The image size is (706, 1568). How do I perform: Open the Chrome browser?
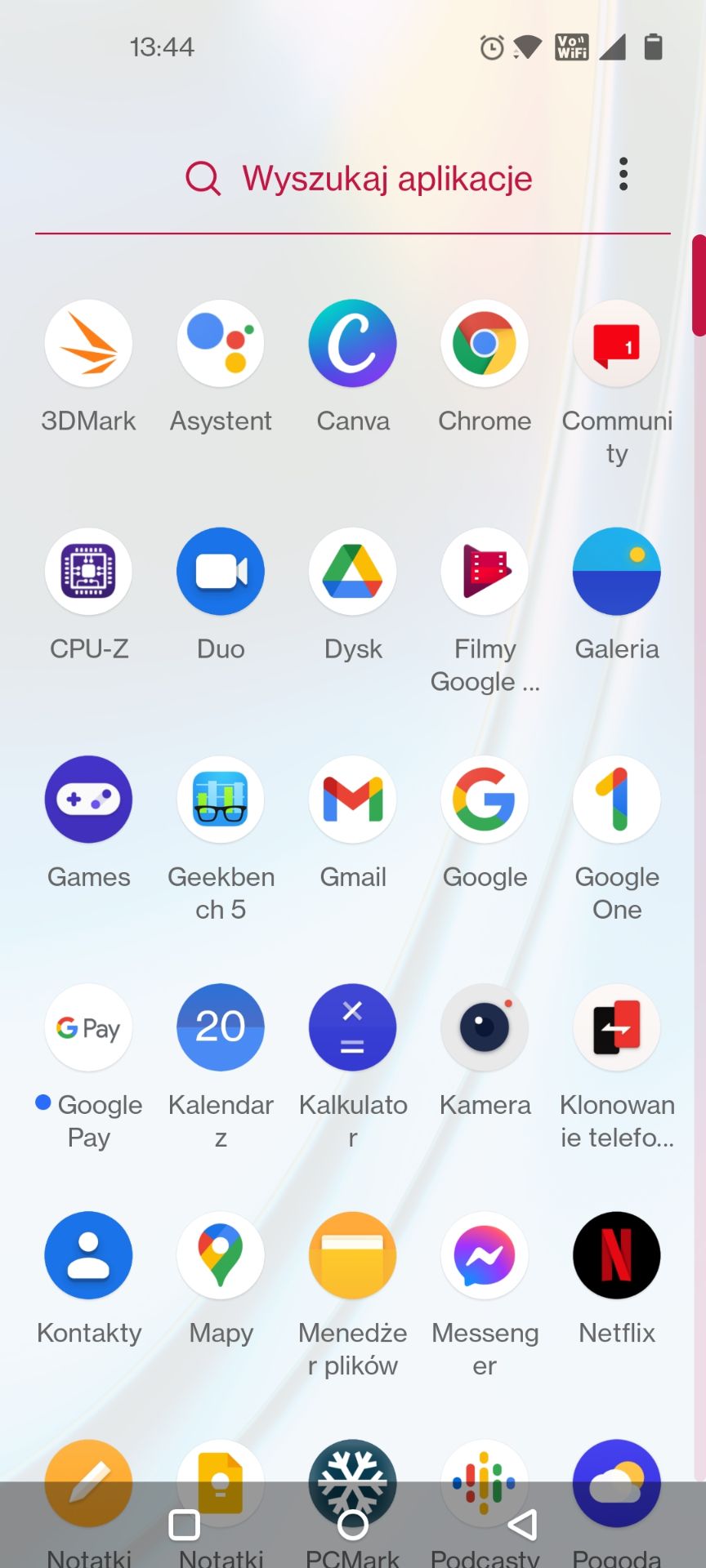coord(485,344)
